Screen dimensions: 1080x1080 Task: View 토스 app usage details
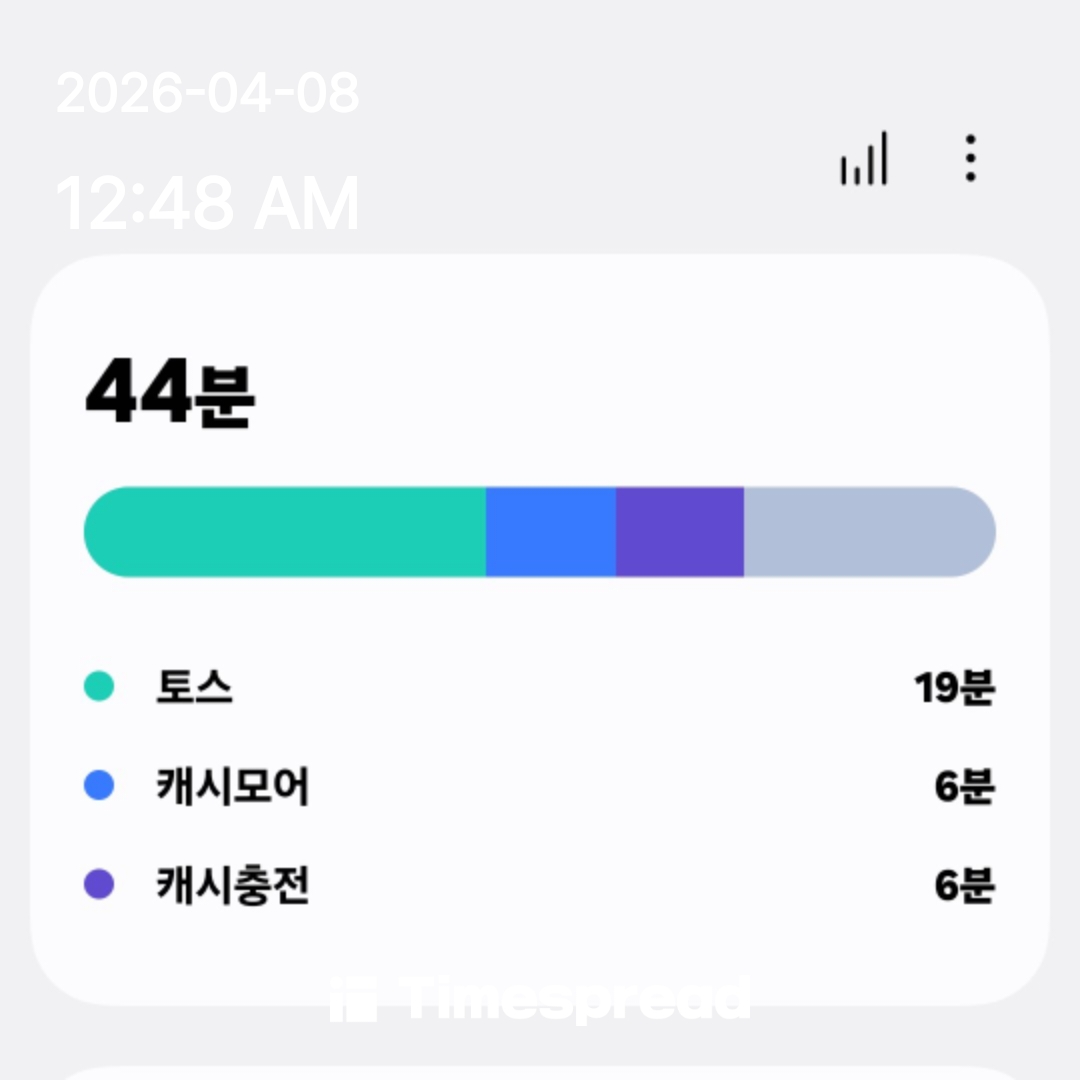[539, 688]
